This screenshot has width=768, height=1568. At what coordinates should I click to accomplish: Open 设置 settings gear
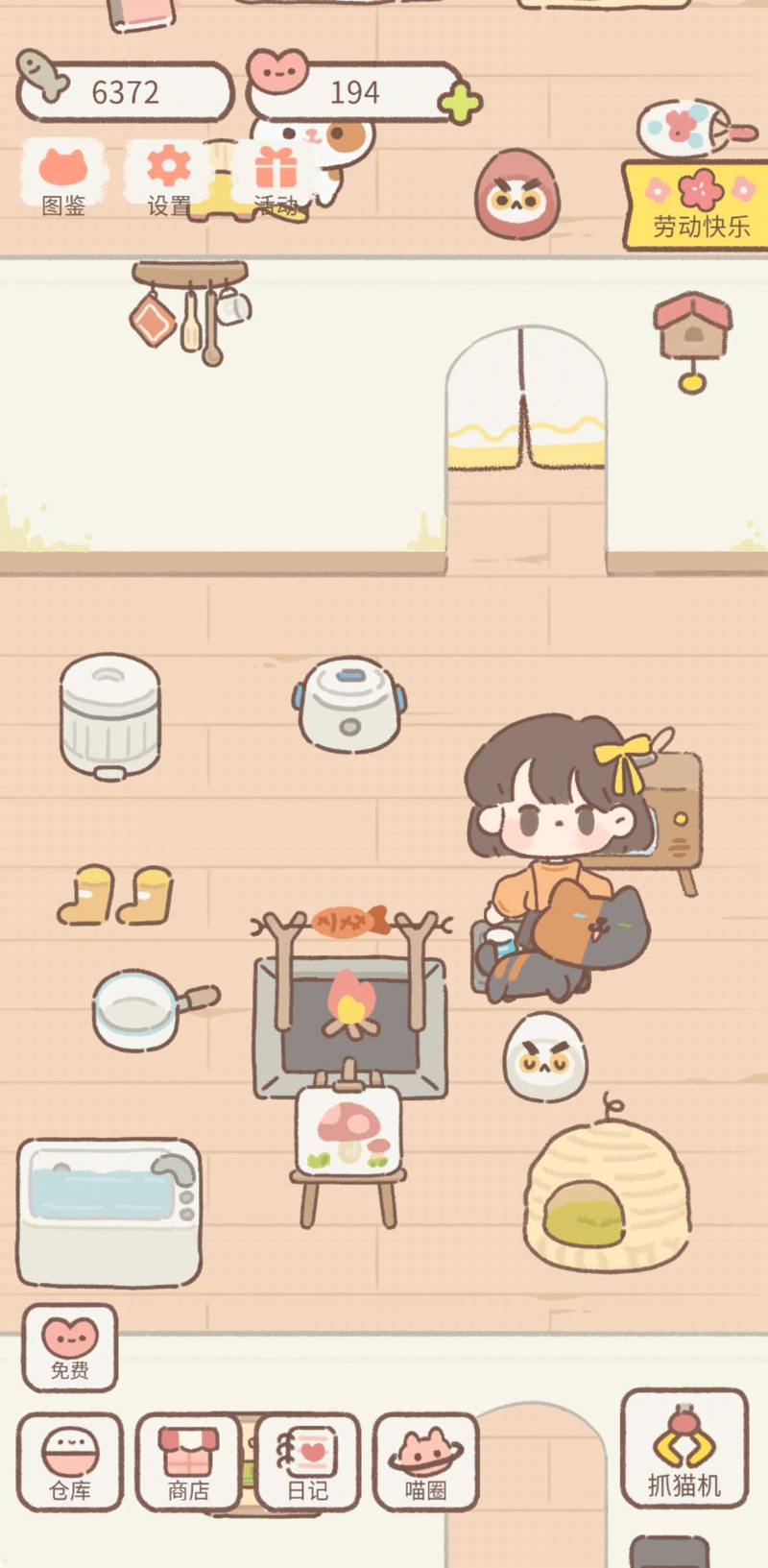(x=169, y=178)
